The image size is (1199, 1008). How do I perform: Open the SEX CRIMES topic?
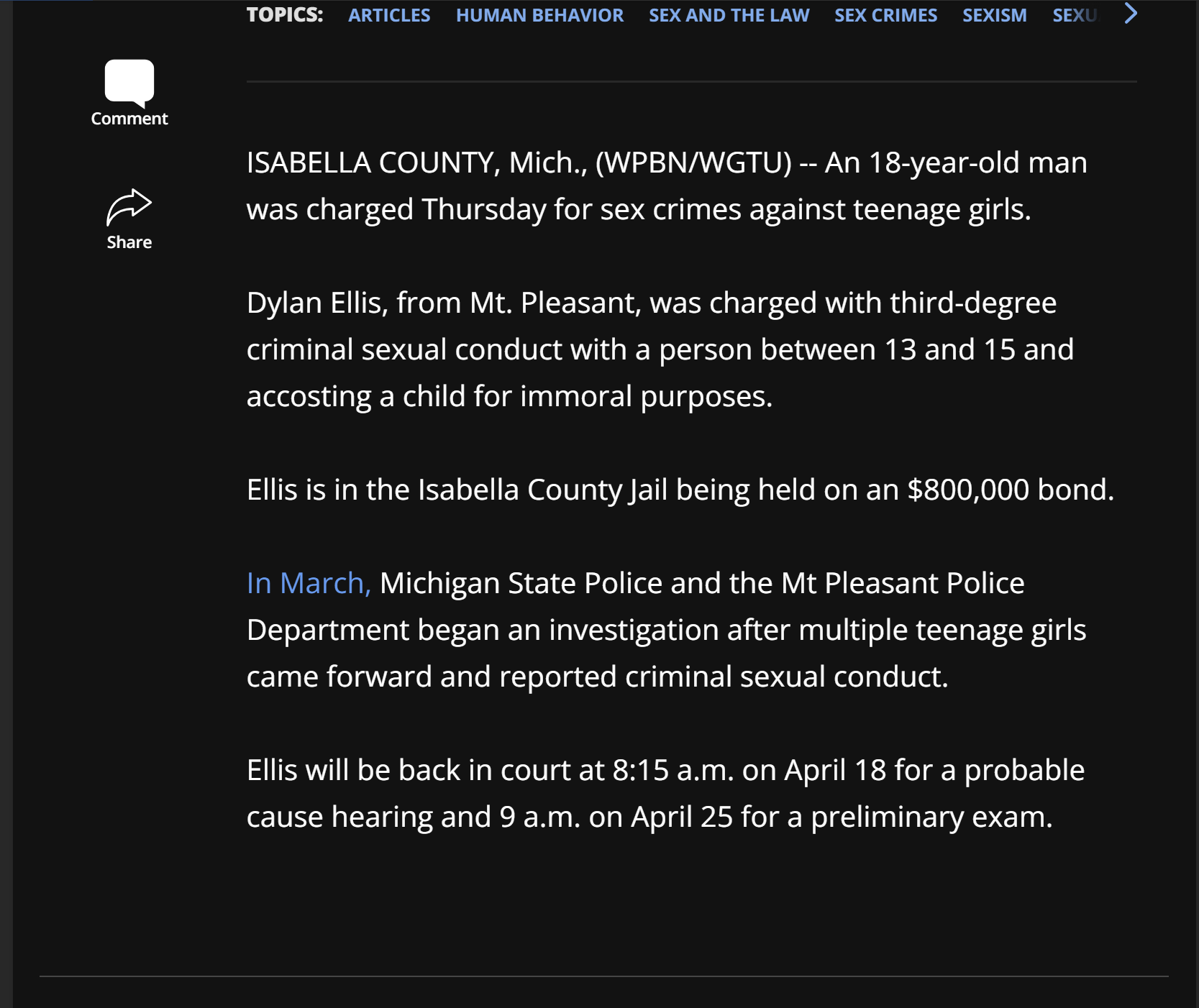[885, 15]
